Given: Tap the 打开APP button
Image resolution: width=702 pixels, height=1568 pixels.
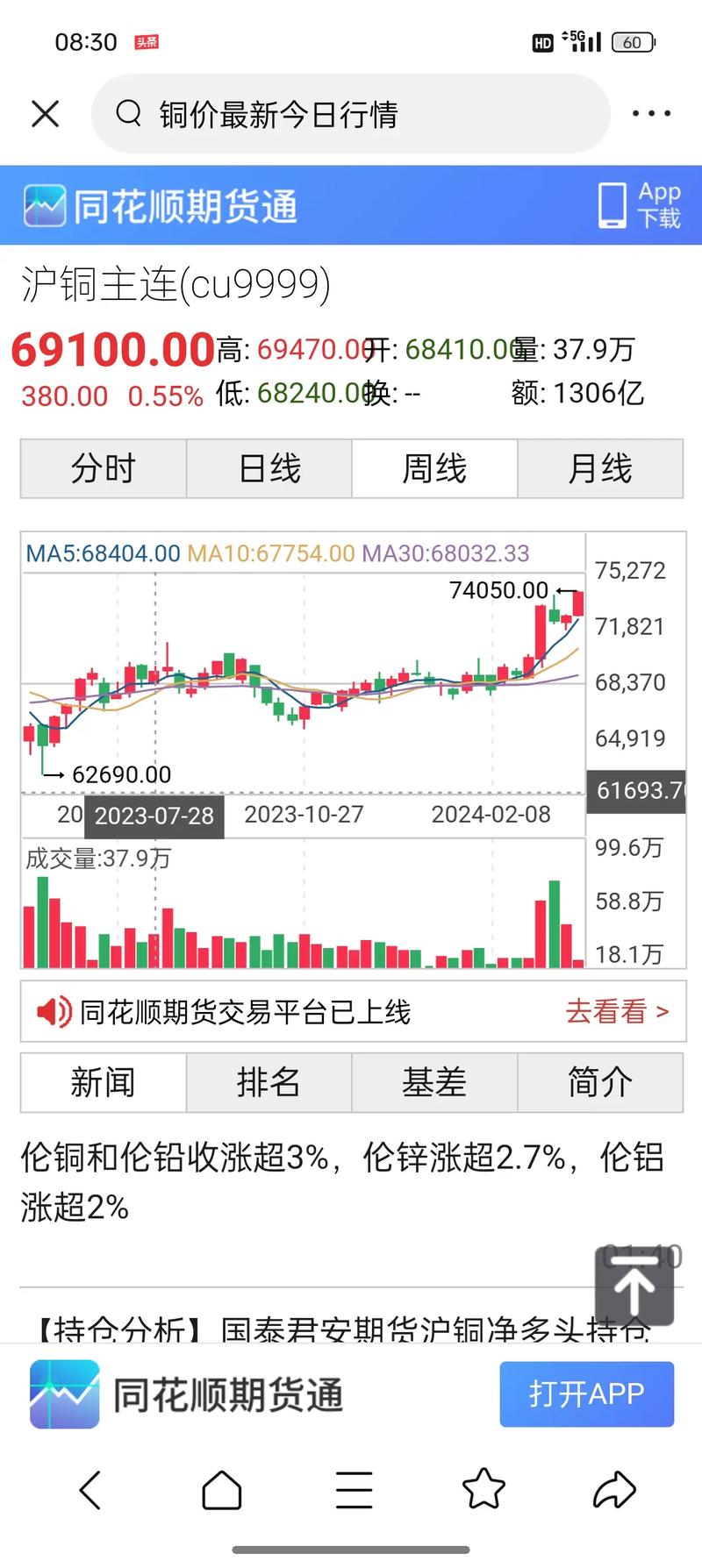Looking at the screenshot, I should click(587, 1394).
